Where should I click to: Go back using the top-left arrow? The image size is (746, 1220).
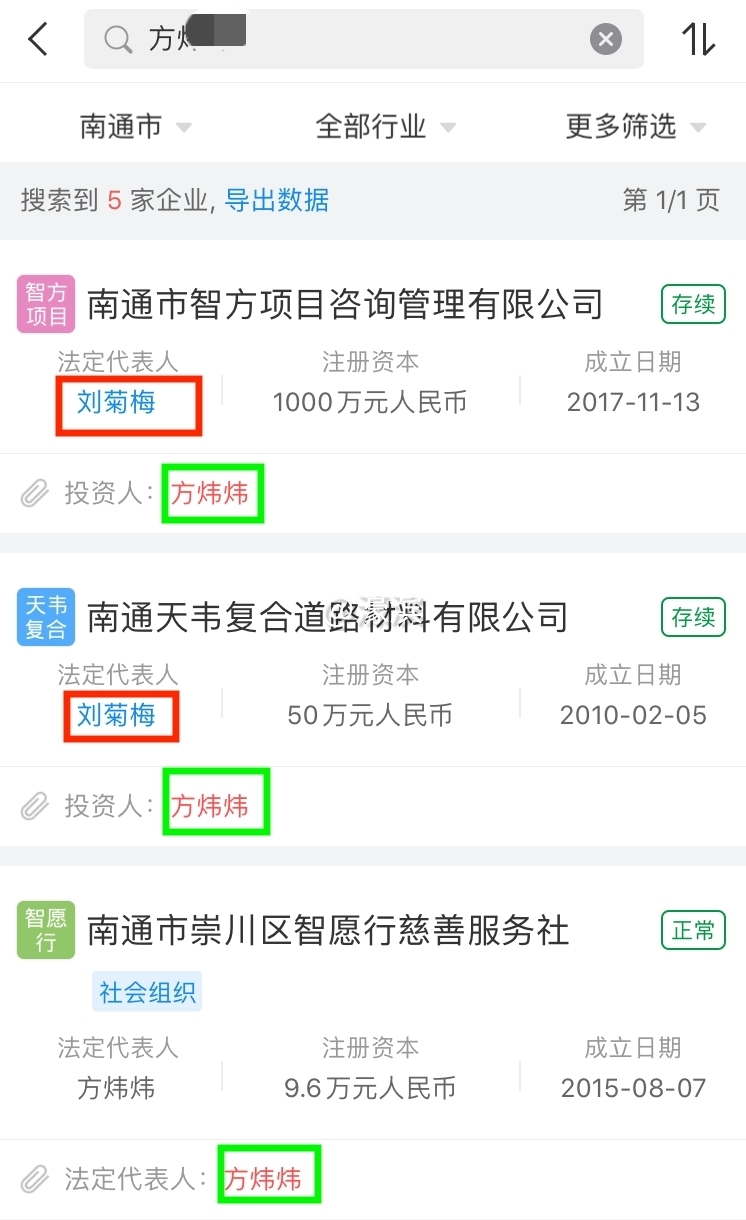pyautogui.click(x=38, y=40)
